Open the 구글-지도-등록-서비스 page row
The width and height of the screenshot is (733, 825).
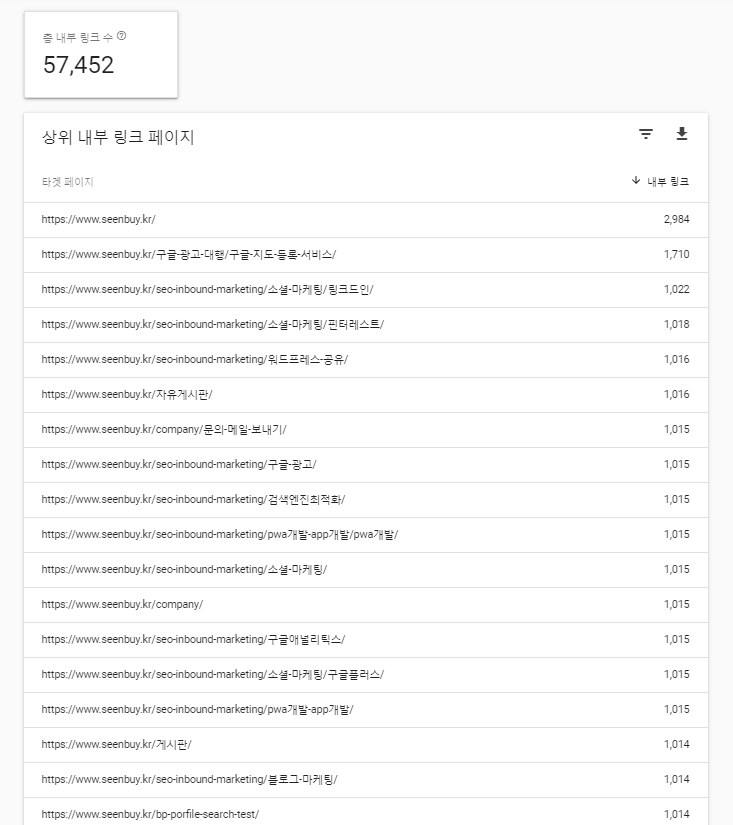pyautogui.click(x=196, y=254)
